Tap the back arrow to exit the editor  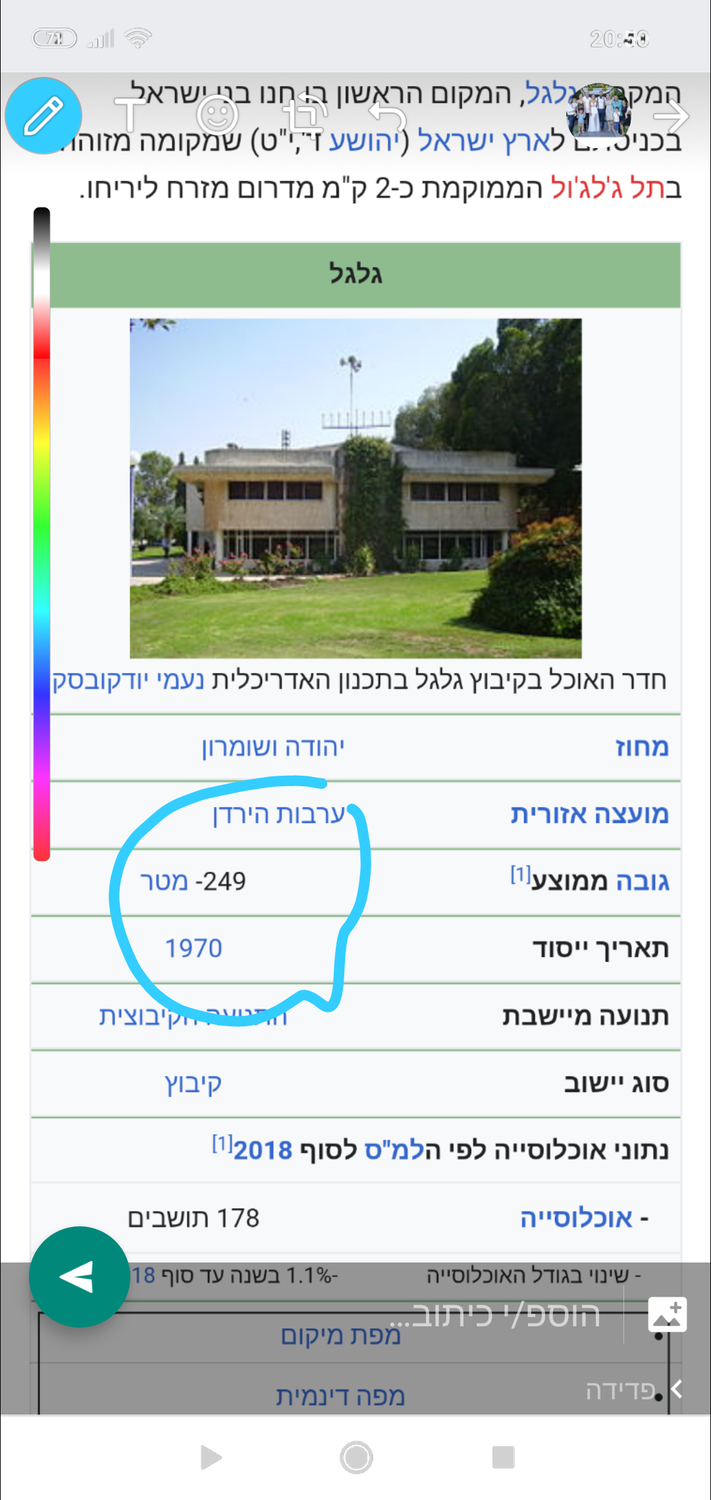click(x=674, y=115)
